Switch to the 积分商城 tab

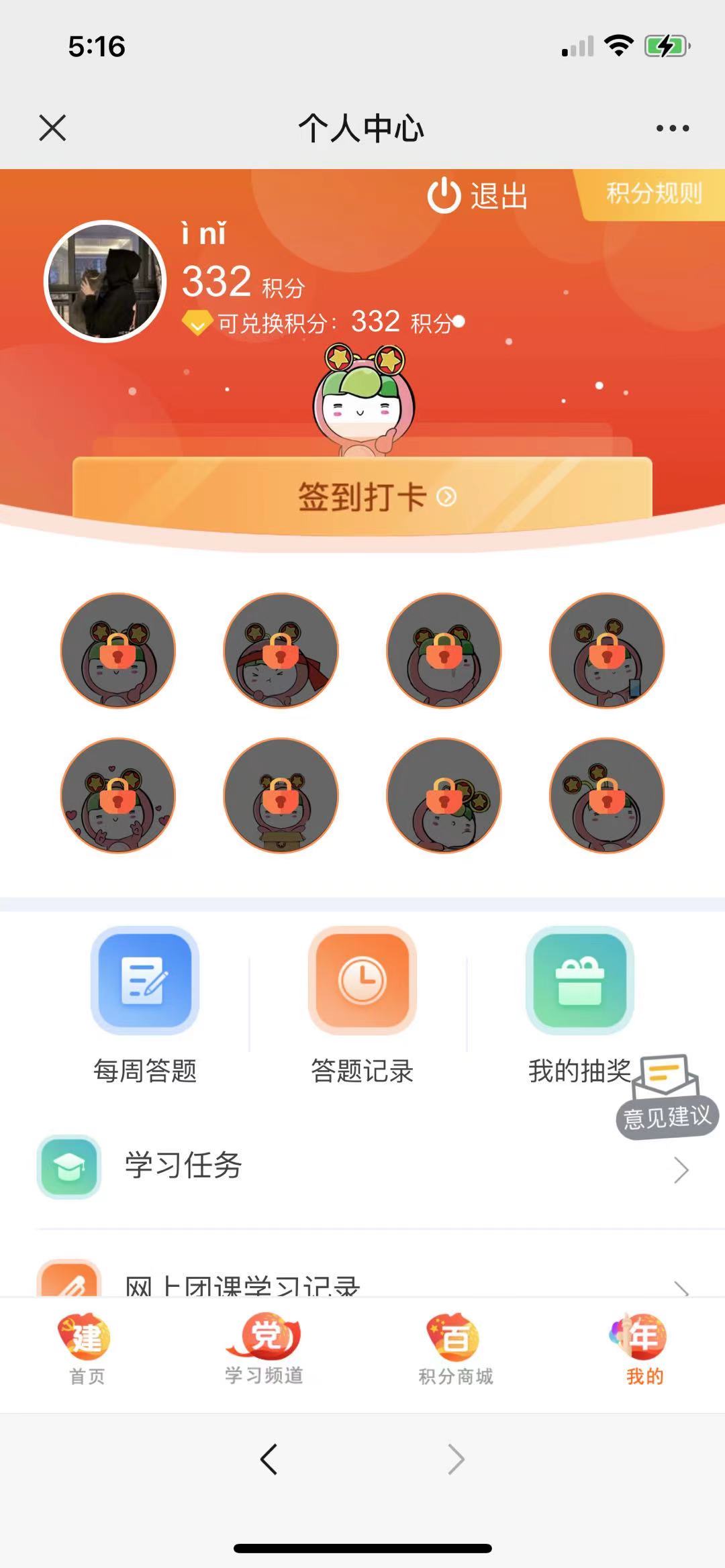point(456,1350)
